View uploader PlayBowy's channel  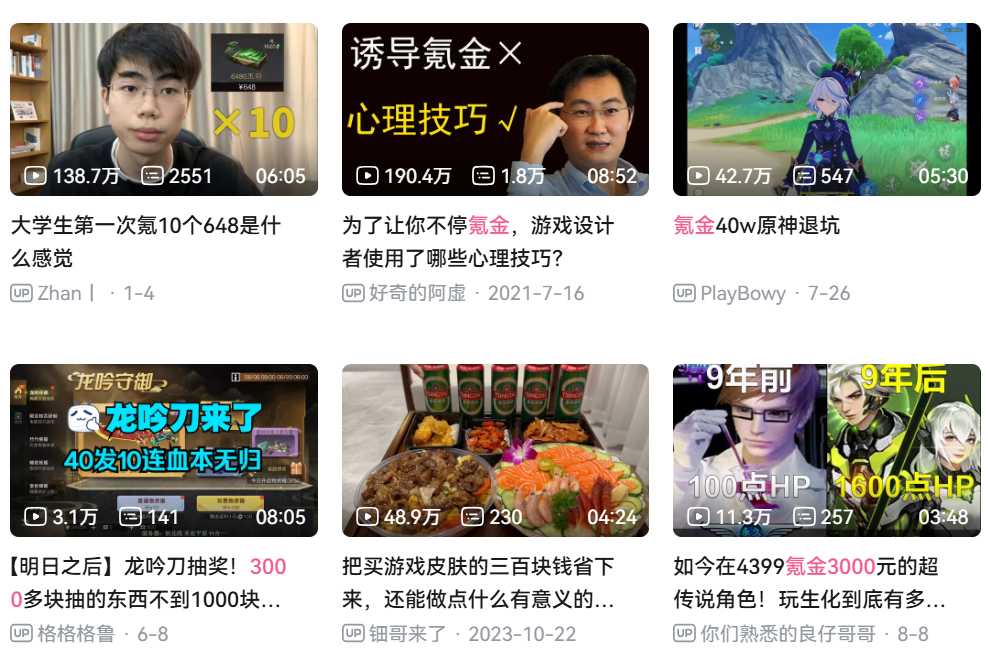point(742,293)
